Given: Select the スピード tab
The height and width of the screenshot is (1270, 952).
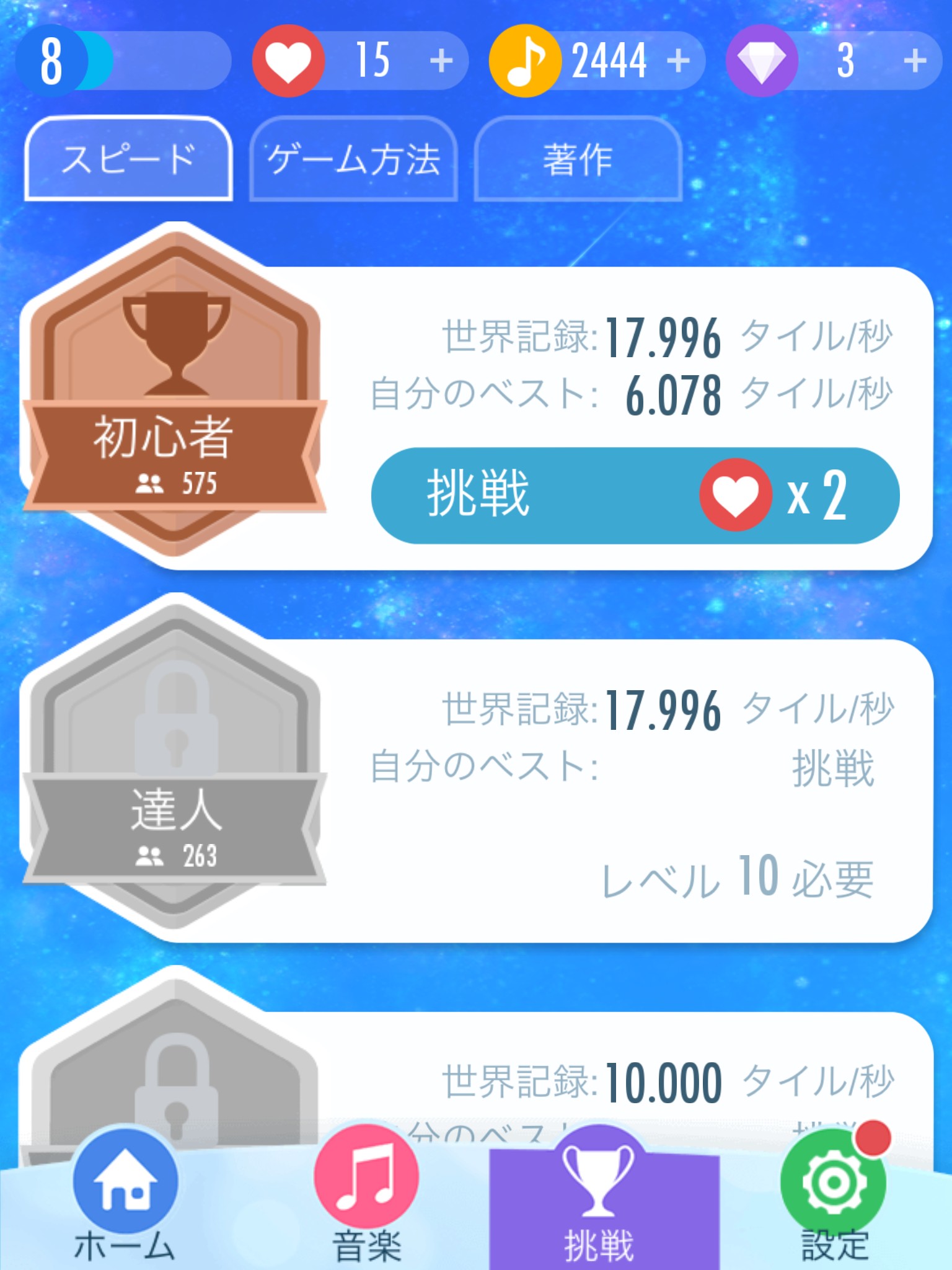Looking at the screenshot, I should (x=128, y=159).
